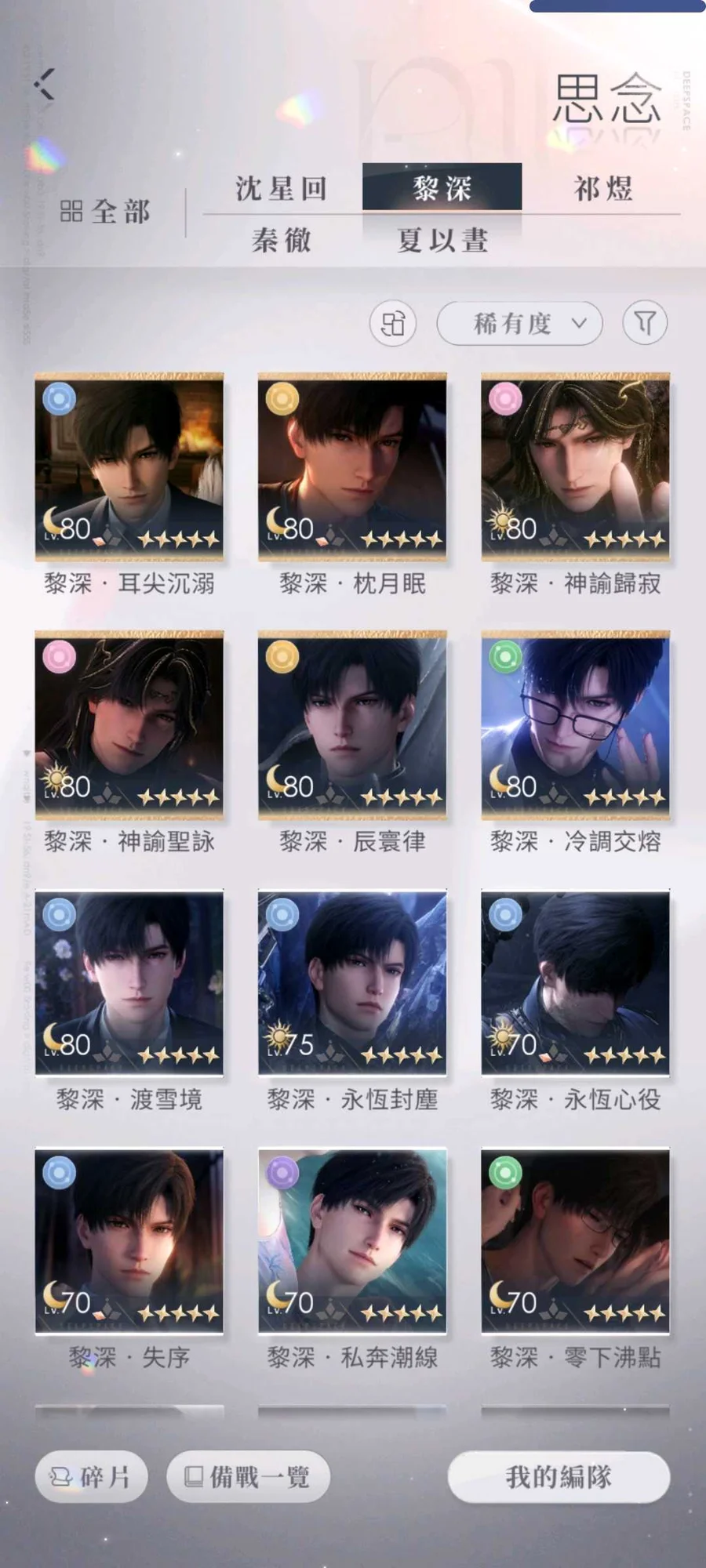Image resolution: width=706 pixels, height=1568 pixels.
Task: View the 黎深・神諭歸寂 card
Action: coord(575,466)
